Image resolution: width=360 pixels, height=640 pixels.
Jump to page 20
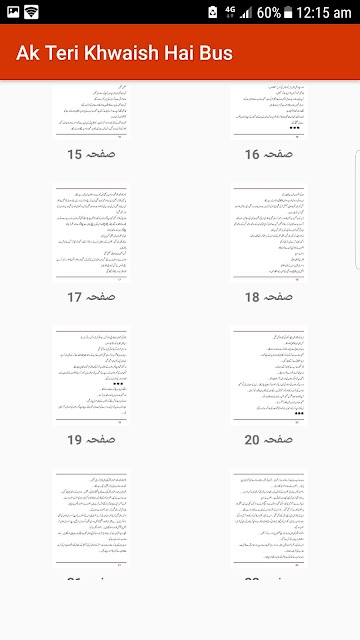269,376
